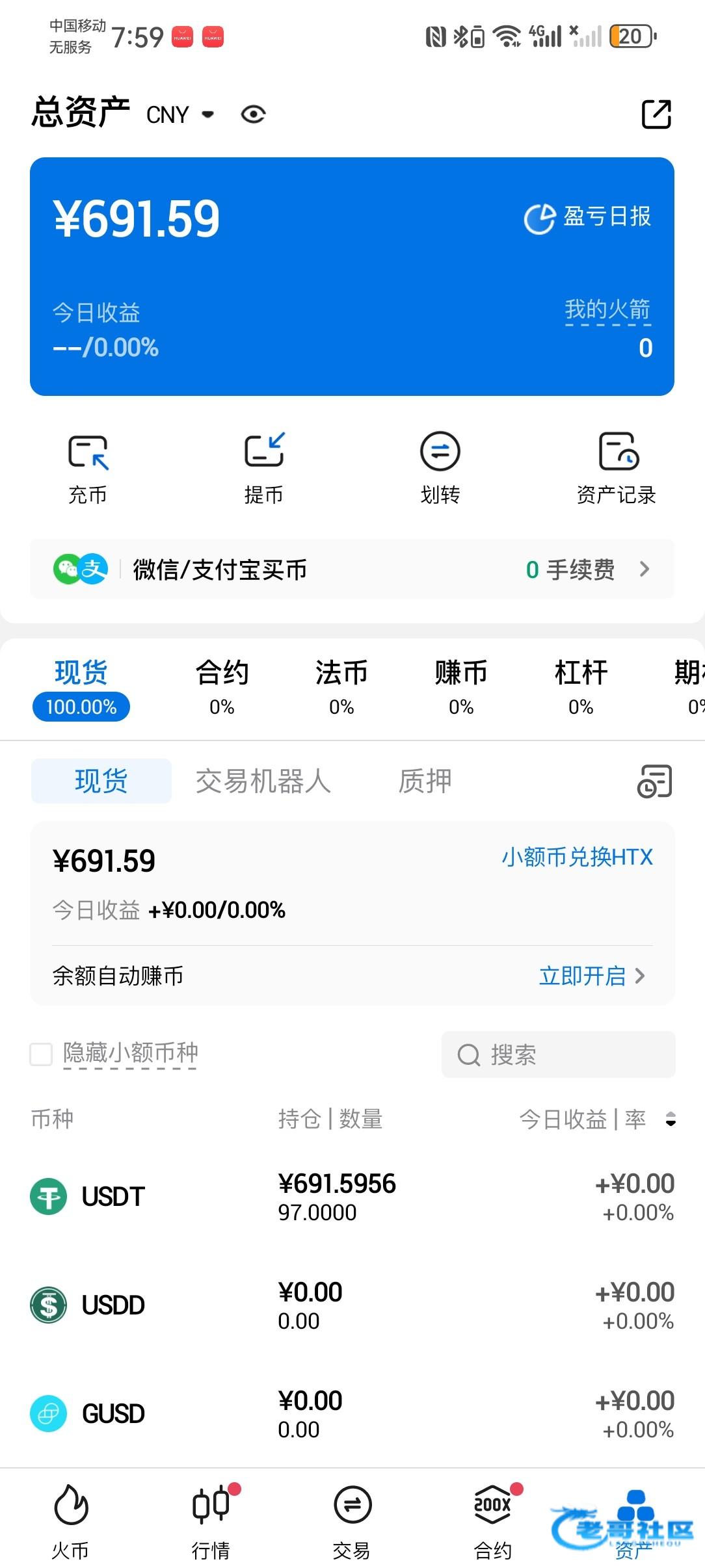Open the CNY currency dropdown

[180, 115]
